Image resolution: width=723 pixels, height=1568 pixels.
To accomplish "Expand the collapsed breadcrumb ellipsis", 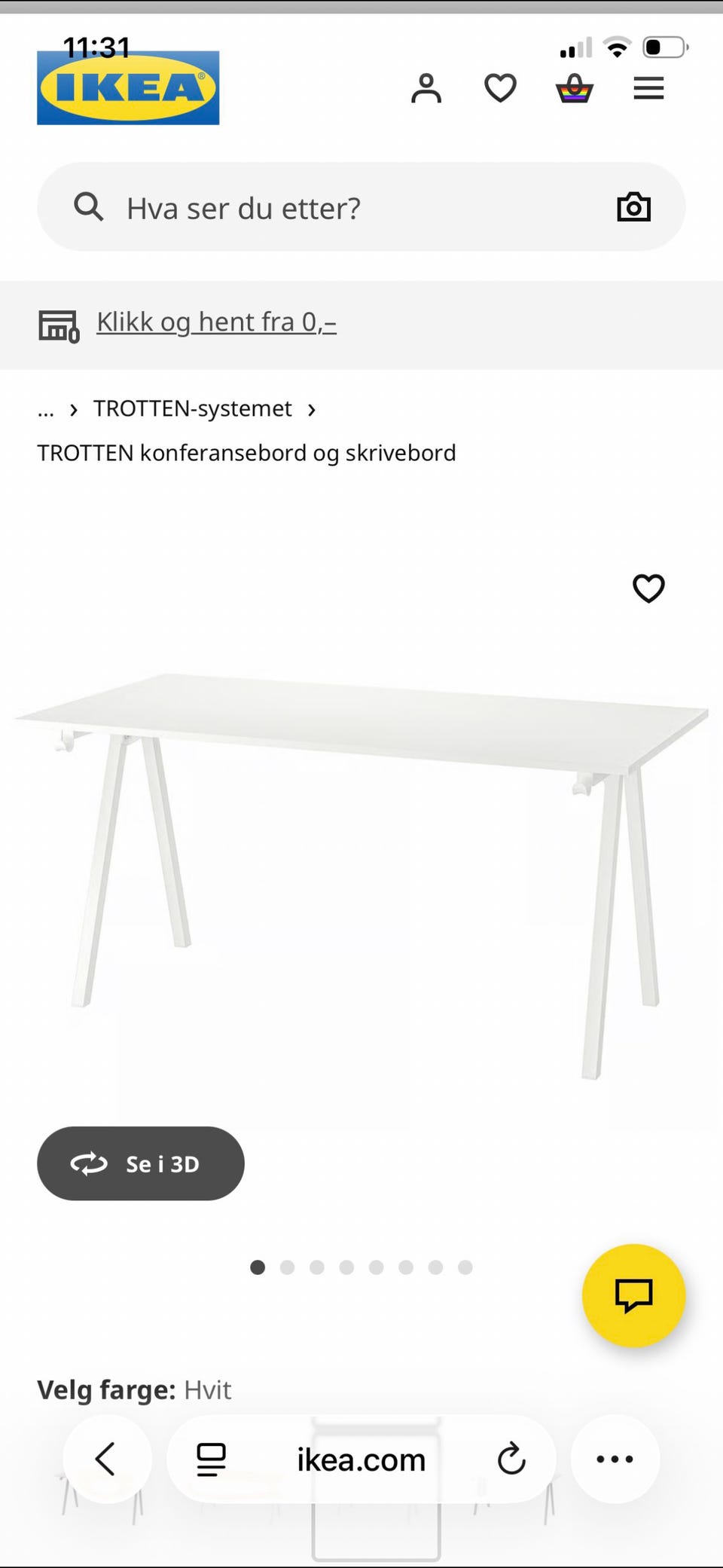I will click(x=46, y=409).
